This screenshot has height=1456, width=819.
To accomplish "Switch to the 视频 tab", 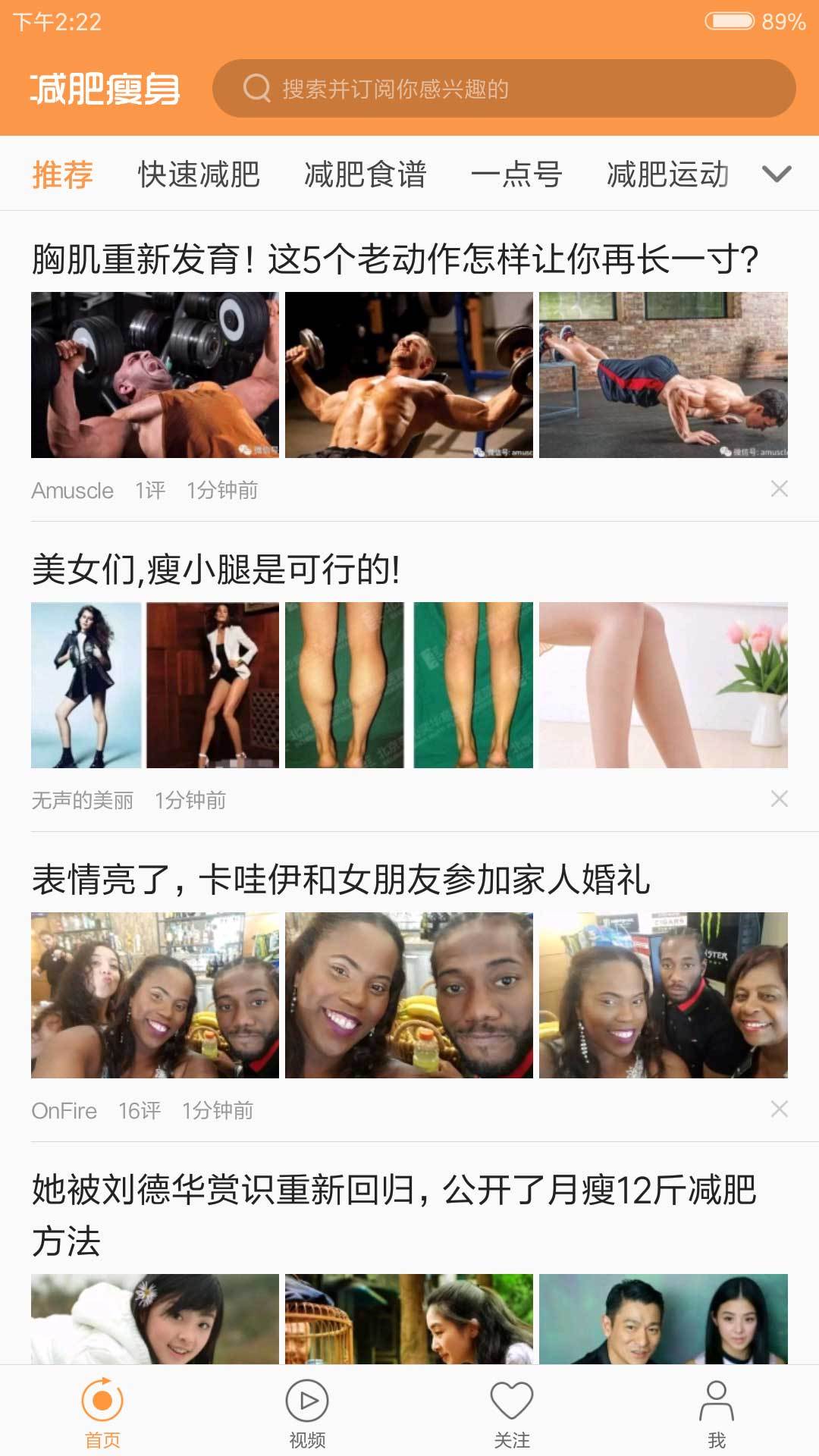I will pos(307,1412).
